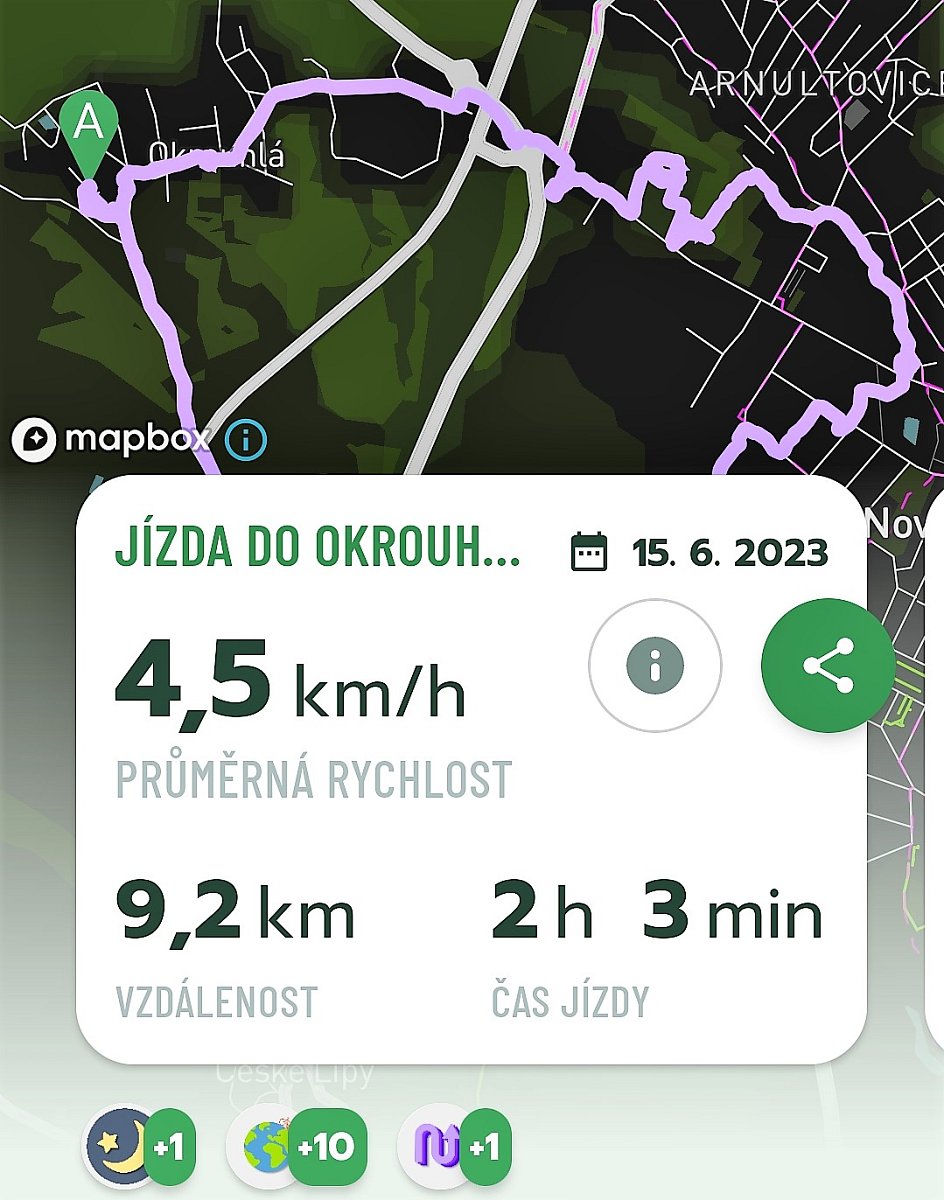Image resolution: width=944 pixels, height=1200 pixels.
Task: Open the Mapbox attribution info icon
Action: (x=245, y=438)
